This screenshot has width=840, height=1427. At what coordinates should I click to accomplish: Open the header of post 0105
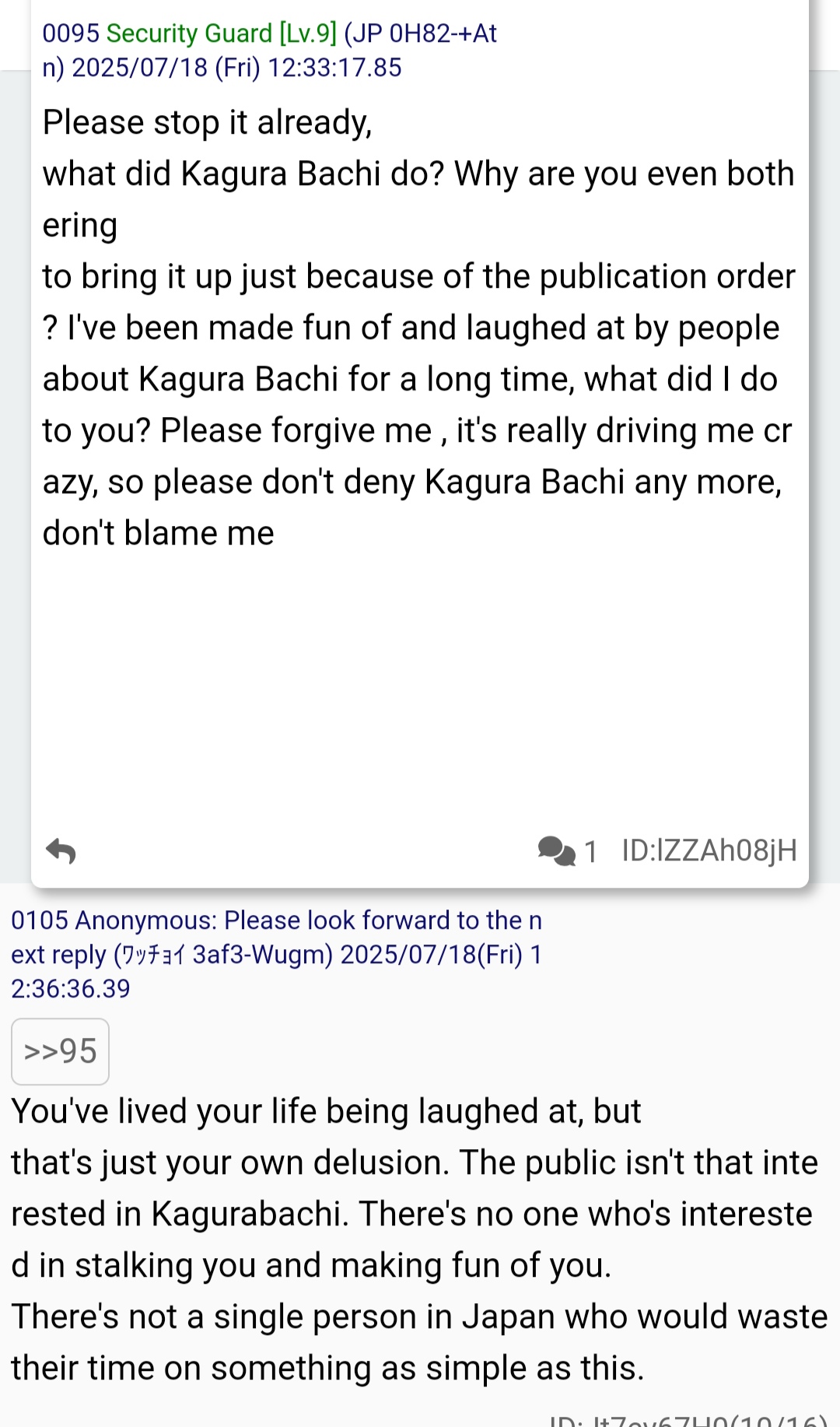[276, 954]
